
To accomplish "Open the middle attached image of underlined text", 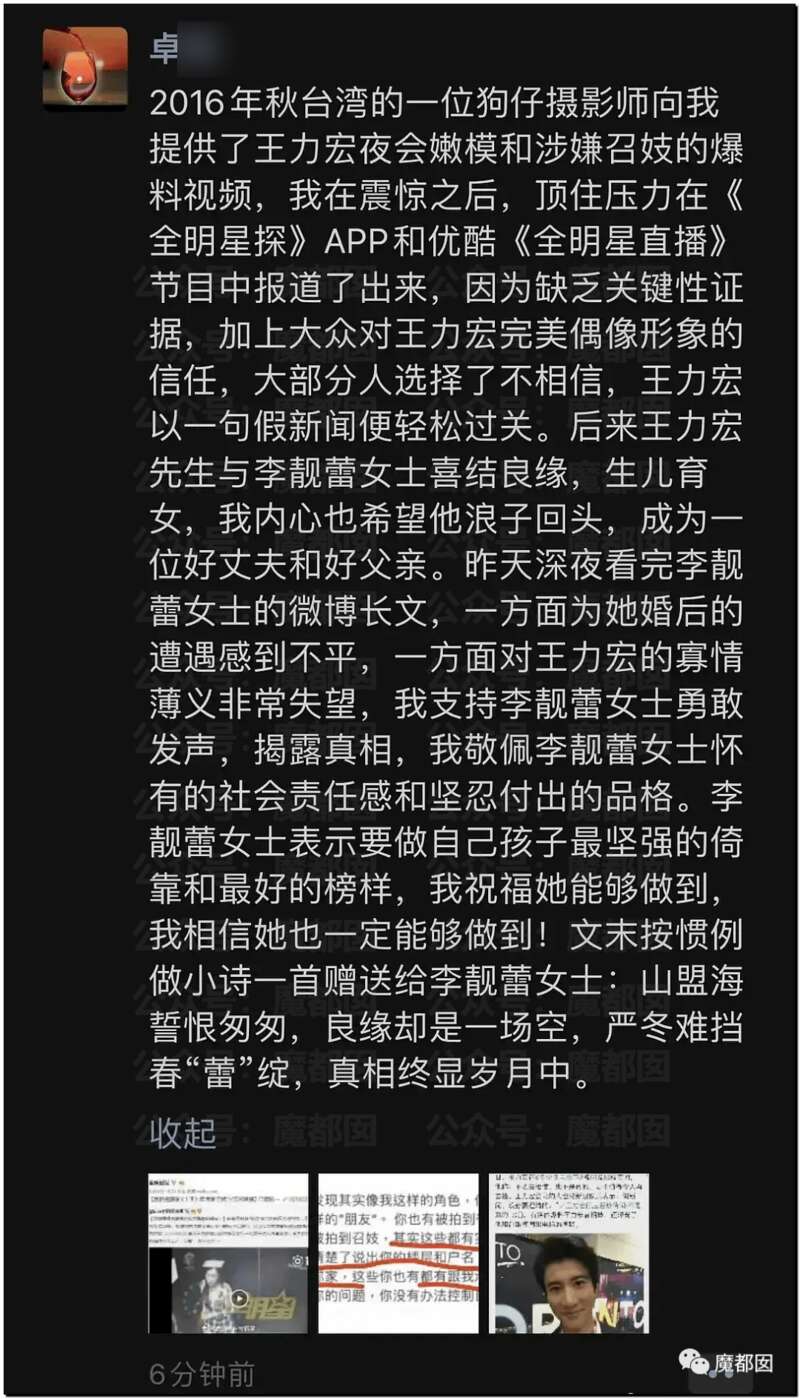I will pyautogui.click(x=399, y=1253).
